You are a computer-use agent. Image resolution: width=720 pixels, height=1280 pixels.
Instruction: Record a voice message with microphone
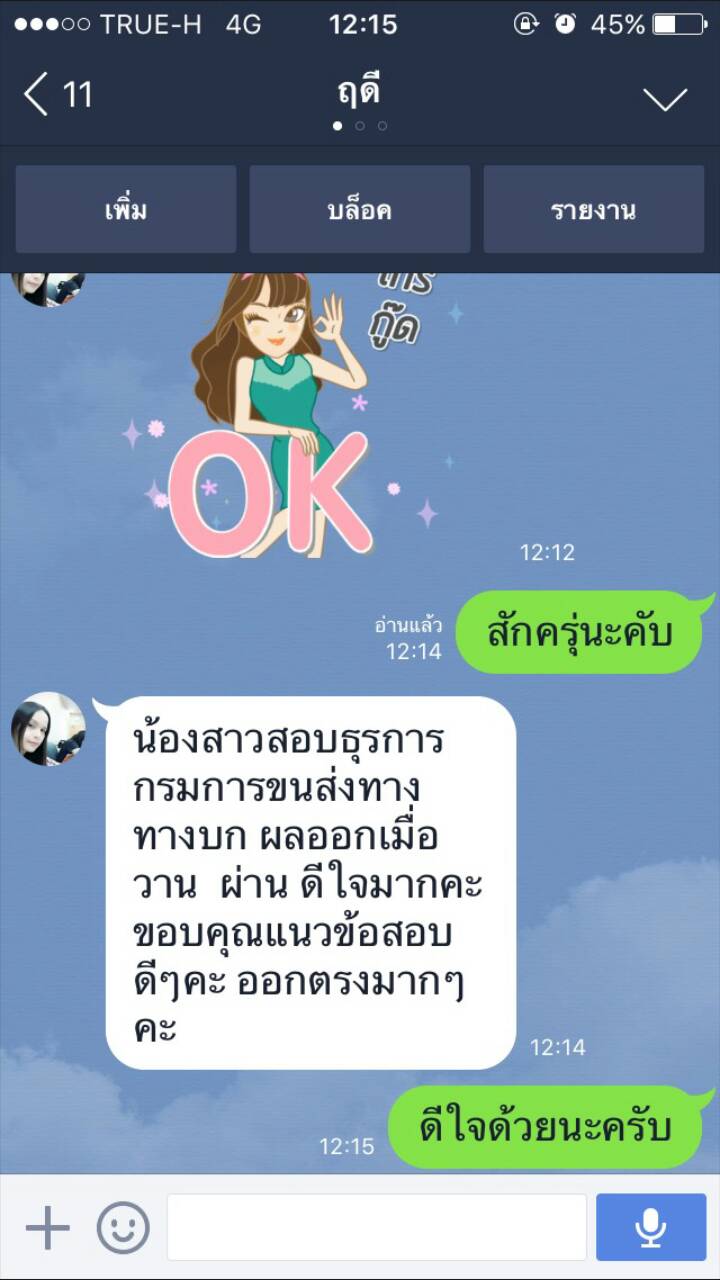651,1227
